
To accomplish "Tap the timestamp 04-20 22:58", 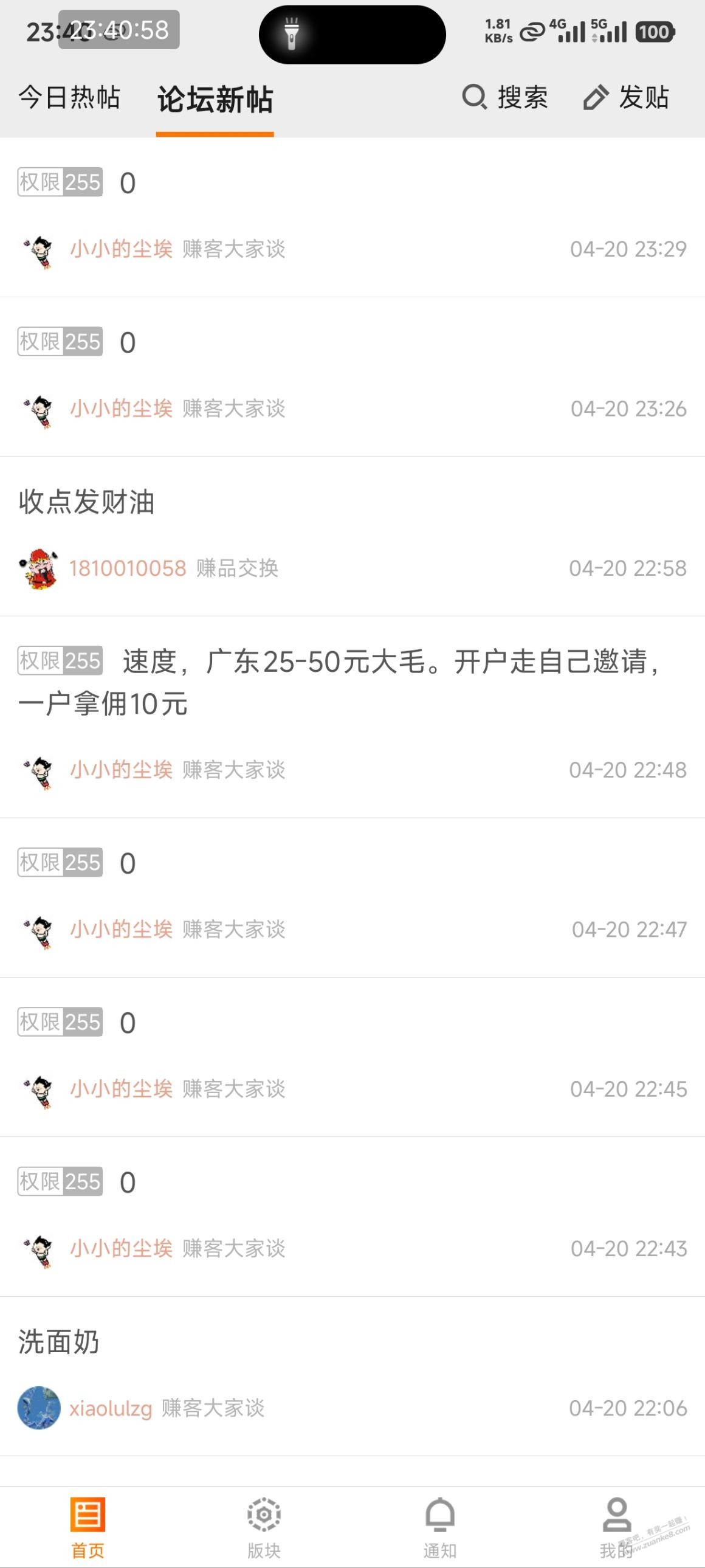I will click(627, 567).
